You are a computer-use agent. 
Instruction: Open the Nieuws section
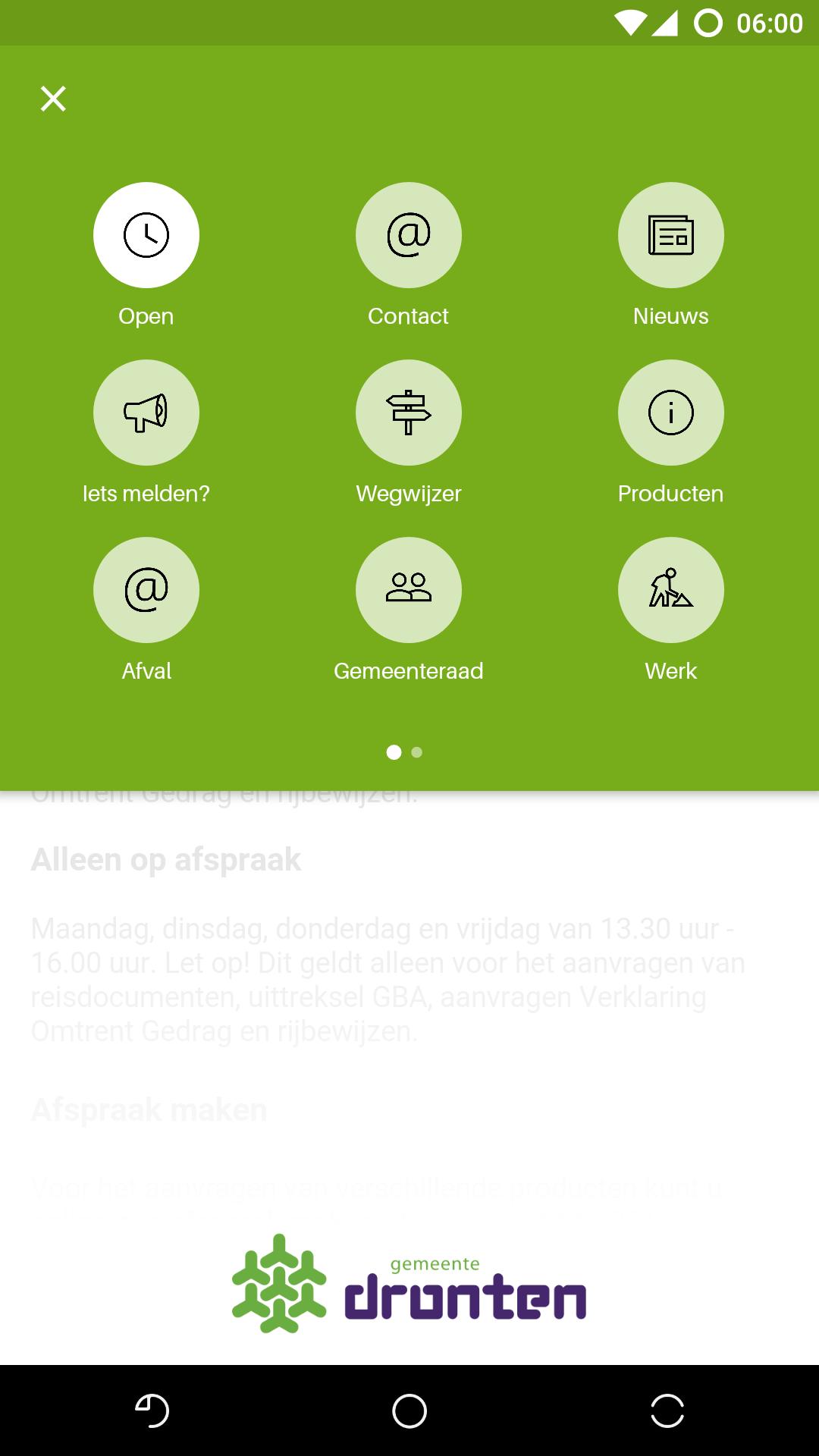pos(671,235)
